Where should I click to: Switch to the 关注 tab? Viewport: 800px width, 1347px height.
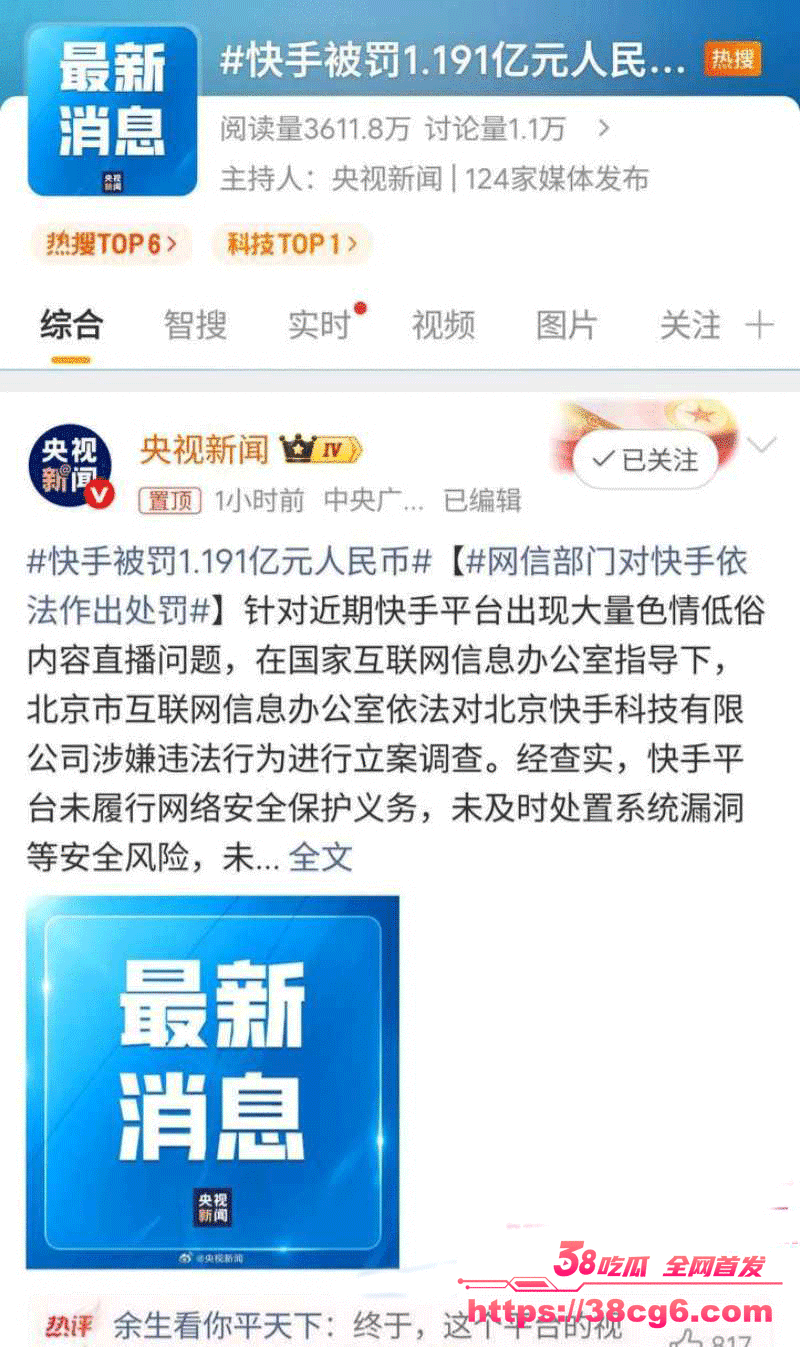click(690, 326)
